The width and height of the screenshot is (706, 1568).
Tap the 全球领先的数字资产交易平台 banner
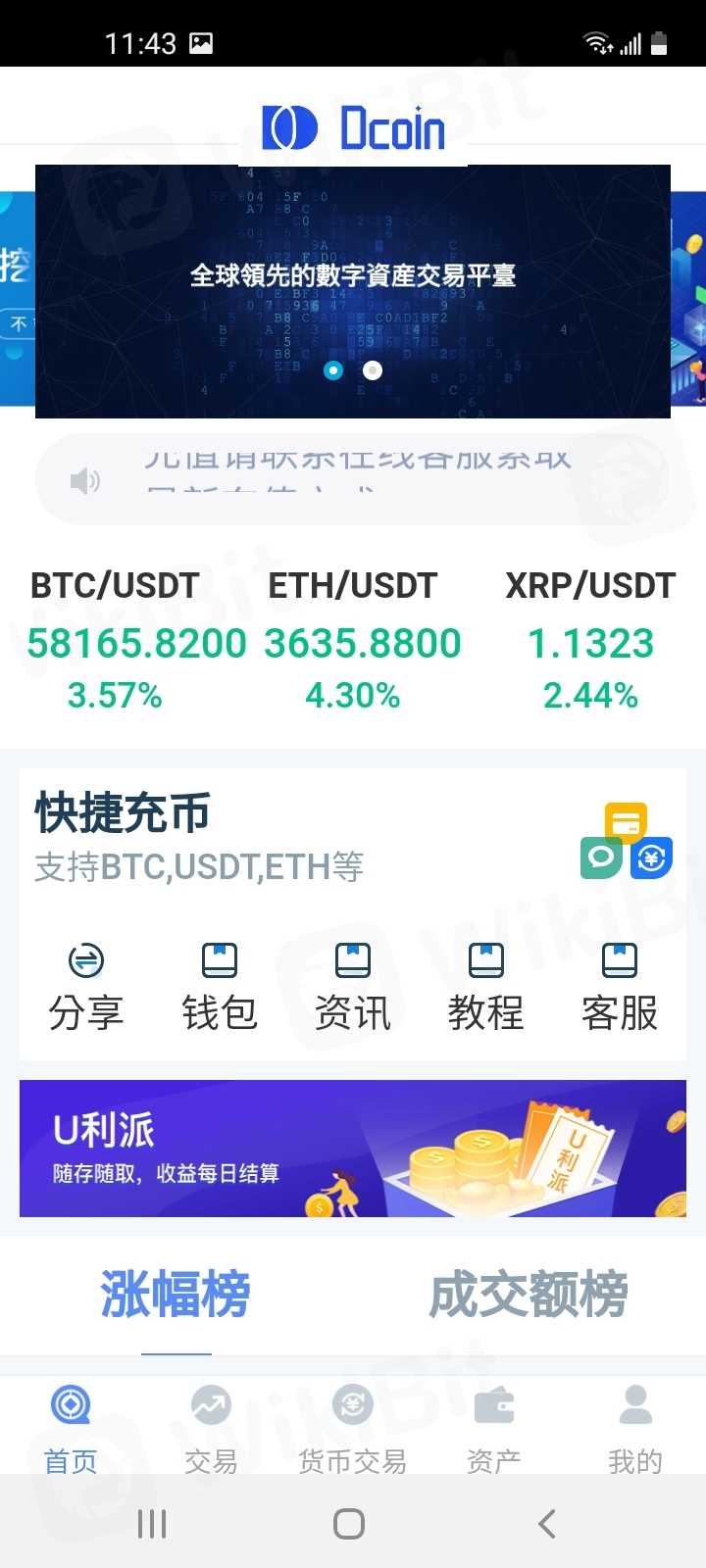(x=353, y=291)
